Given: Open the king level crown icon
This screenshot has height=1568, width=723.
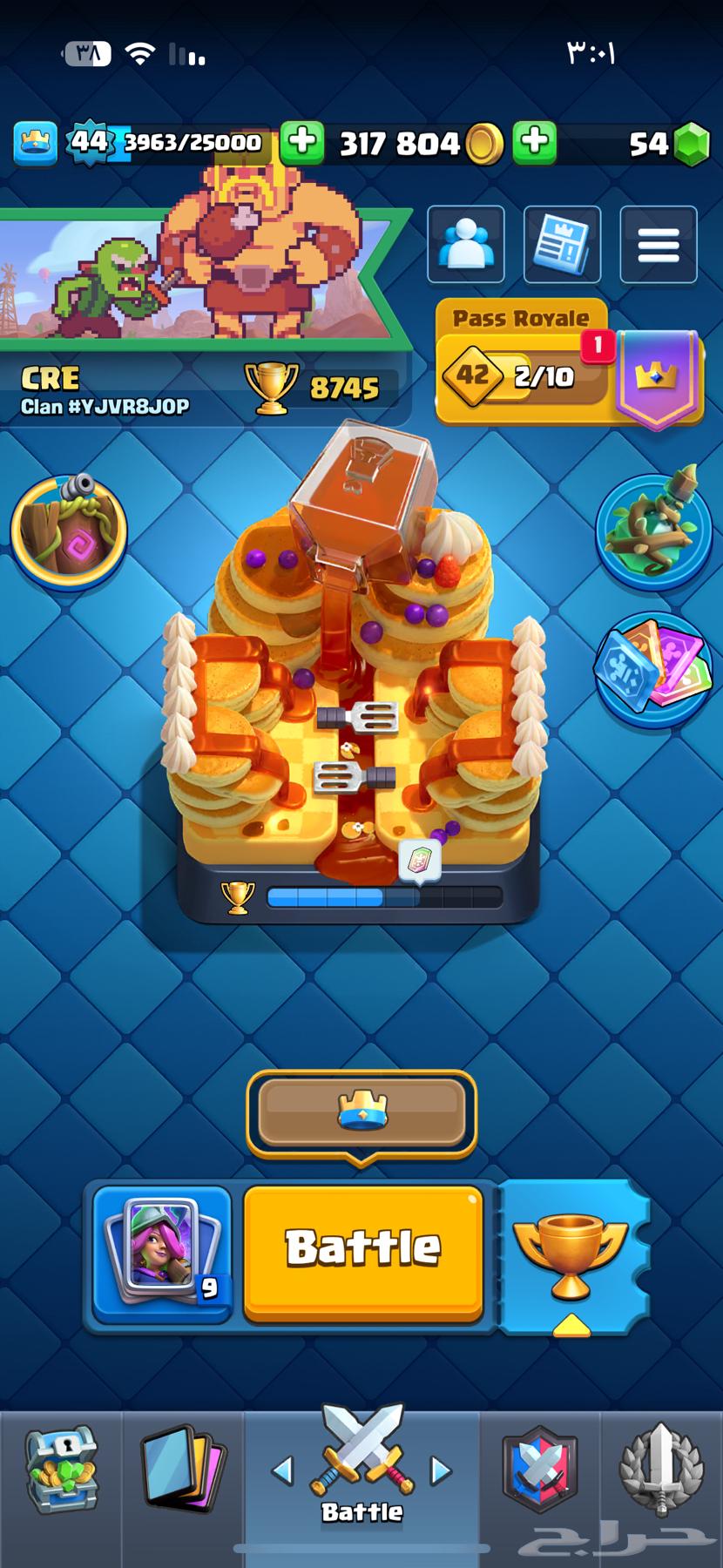Looking at the screenshot, I should 36,143.
